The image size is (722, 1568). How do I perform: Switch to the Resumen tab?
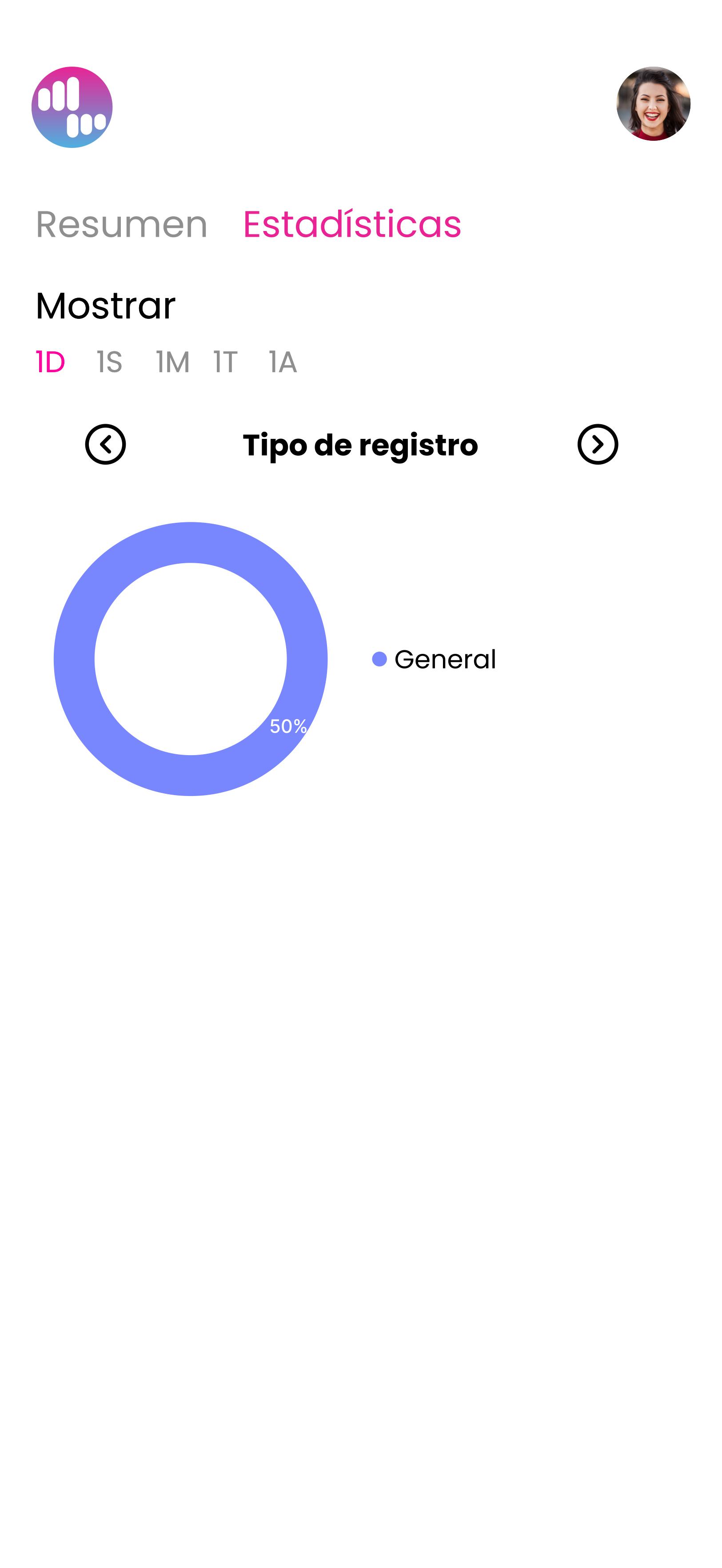[122, 224]
